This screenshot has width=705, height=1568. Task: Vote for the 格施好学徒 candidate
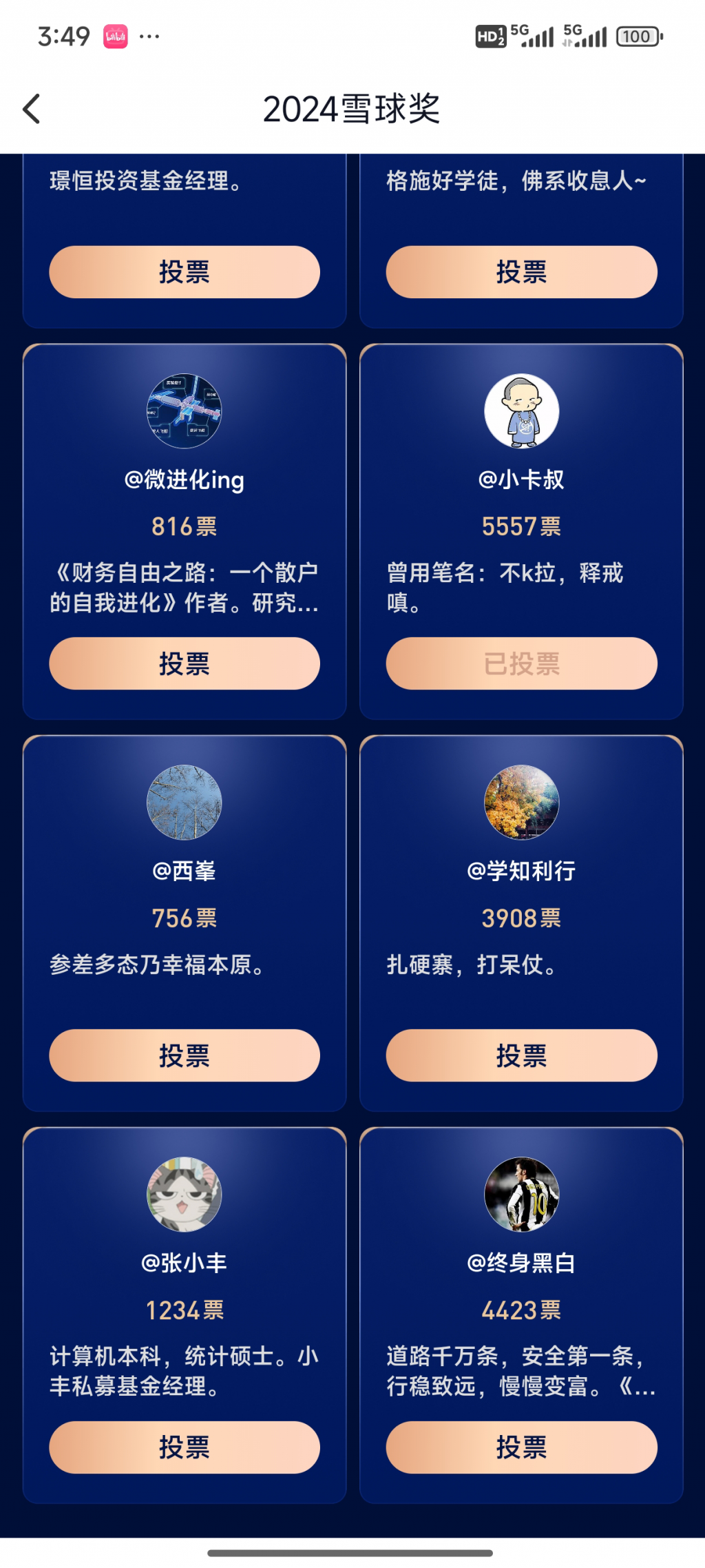pyautogui.click(x=521, y=272)
